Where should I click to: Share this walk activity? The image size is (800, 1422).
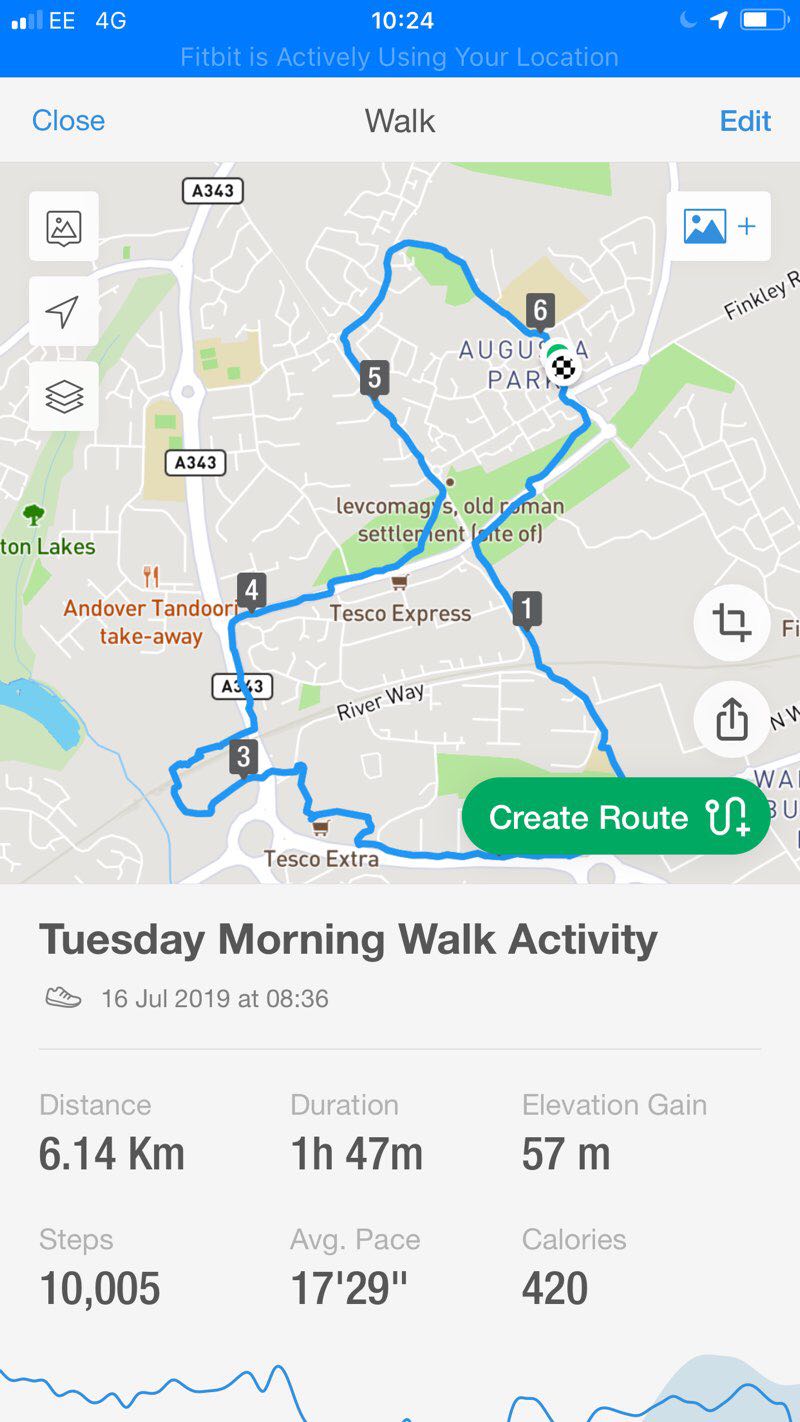point(731,719)
